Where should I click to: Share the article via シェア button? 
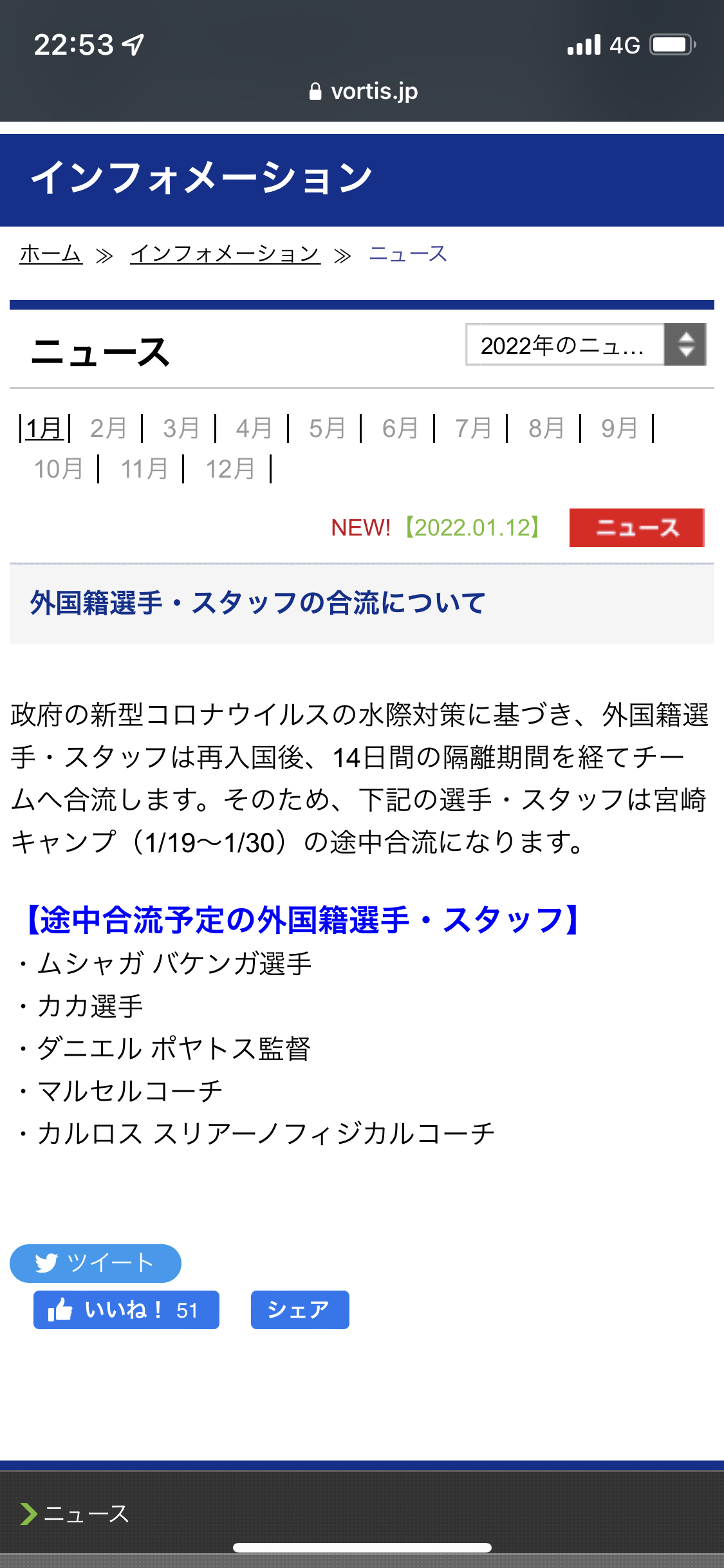300,1310
